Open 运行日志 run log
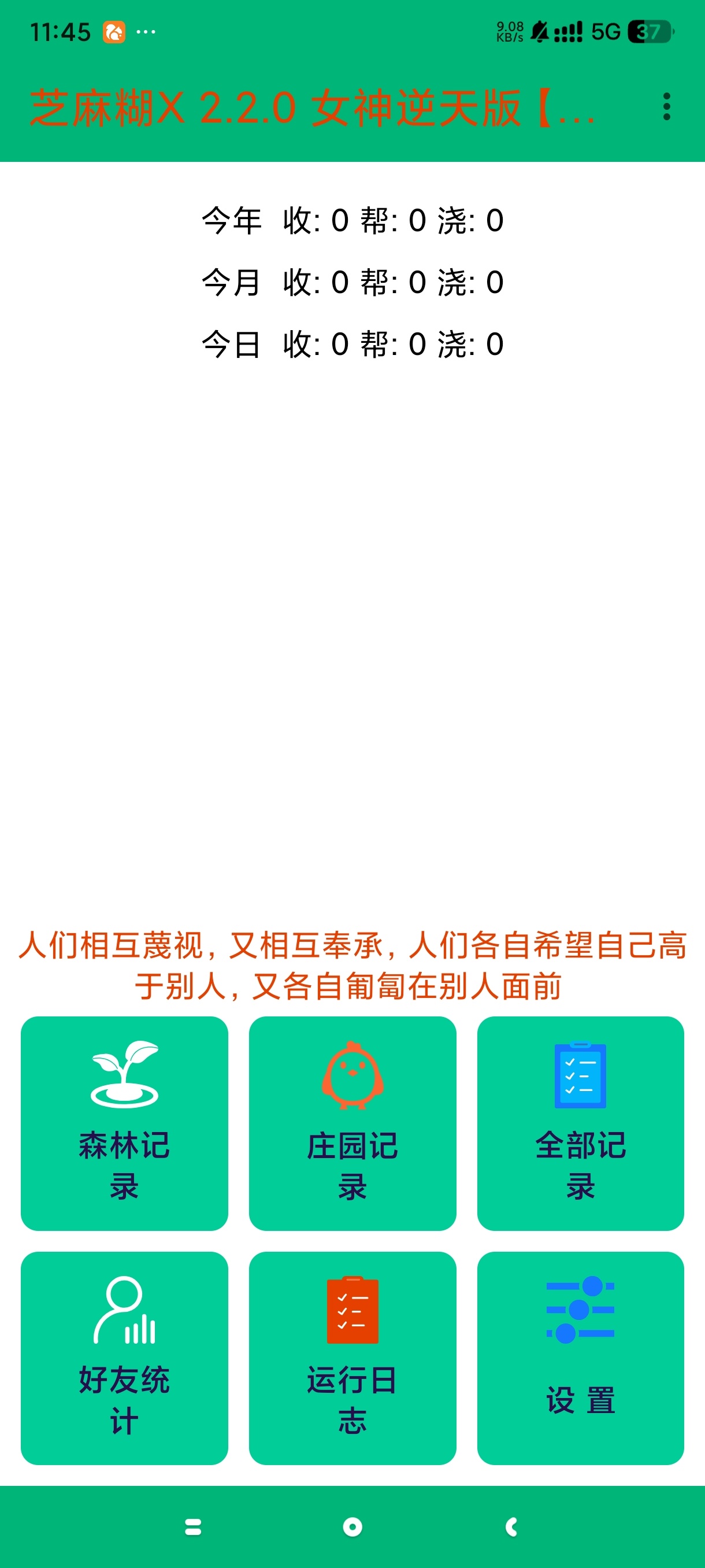 tap(352, 1358)
